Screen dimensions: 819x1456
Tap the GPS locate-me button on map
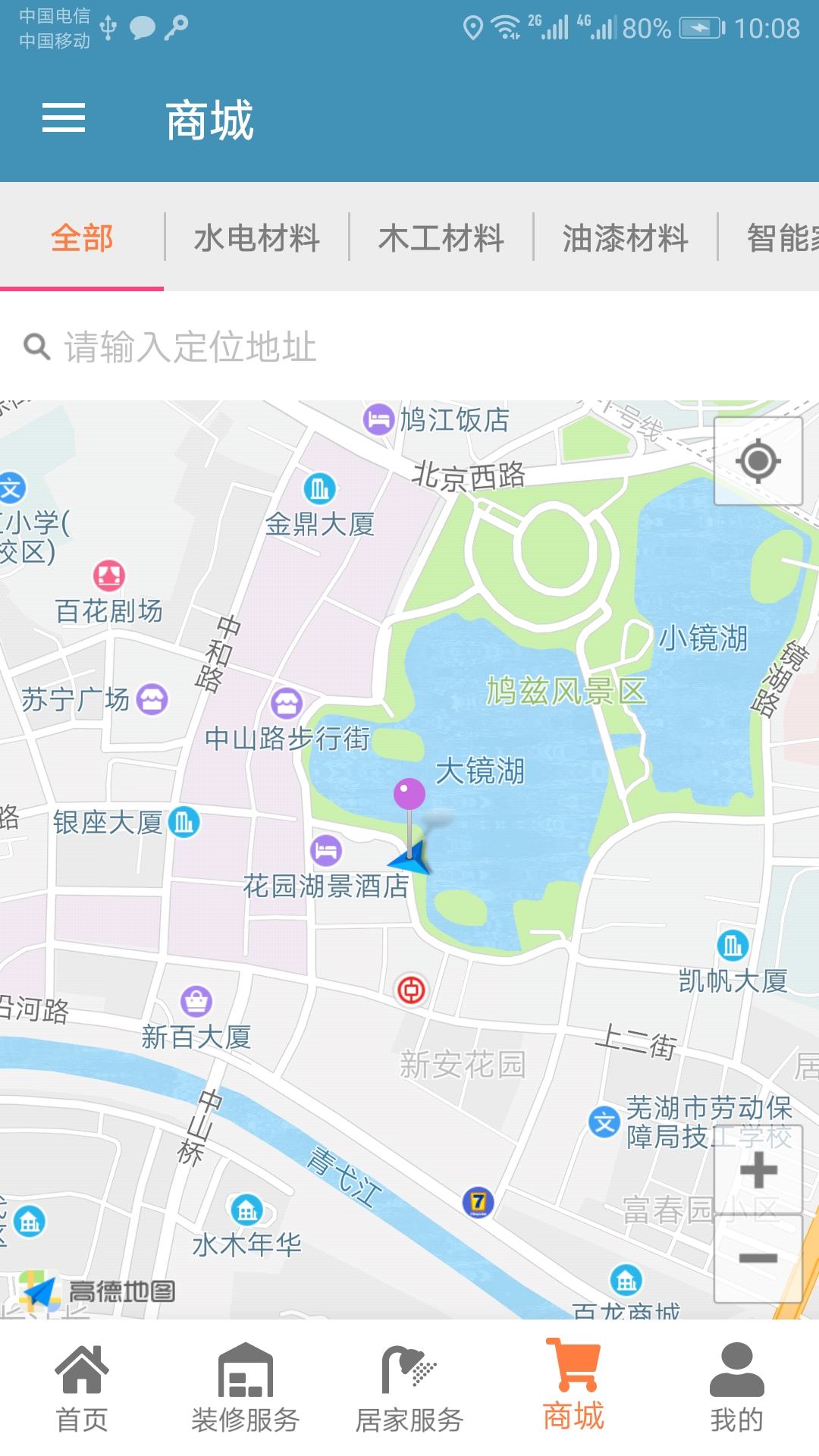pyautogui.click(x=758, y=459)
